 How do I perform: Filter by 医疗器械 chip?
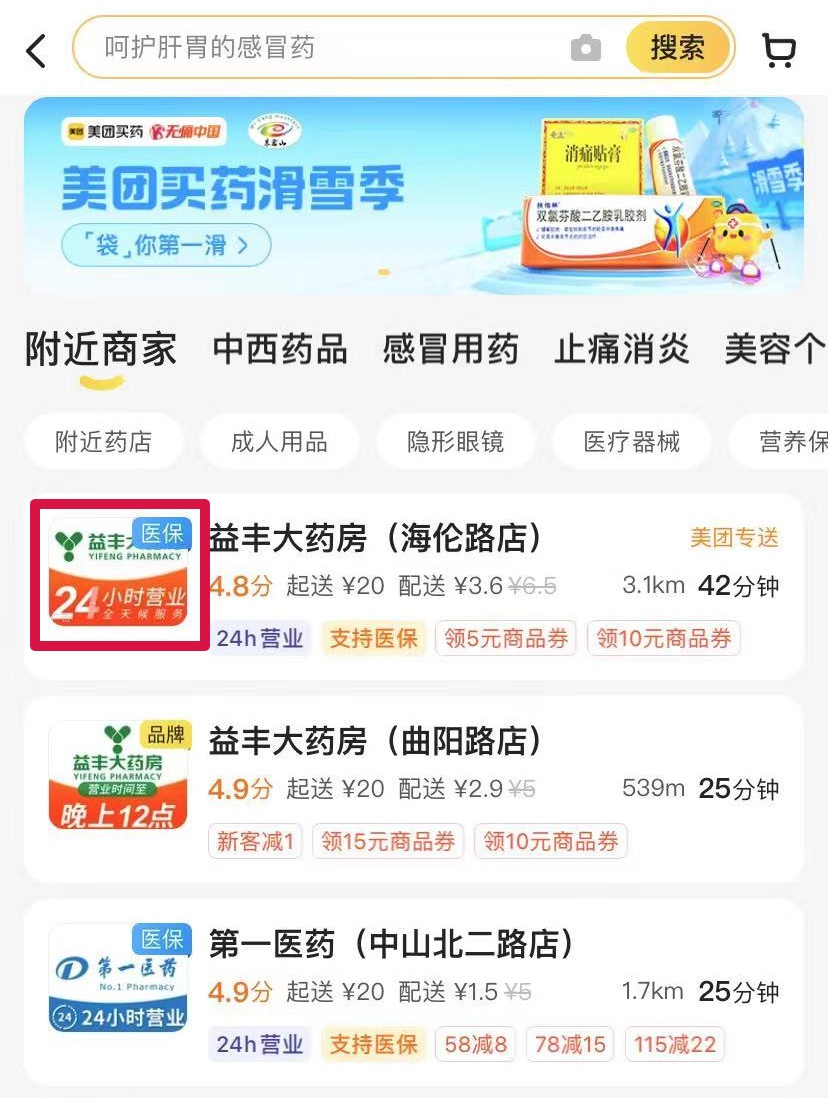(631, 441)
